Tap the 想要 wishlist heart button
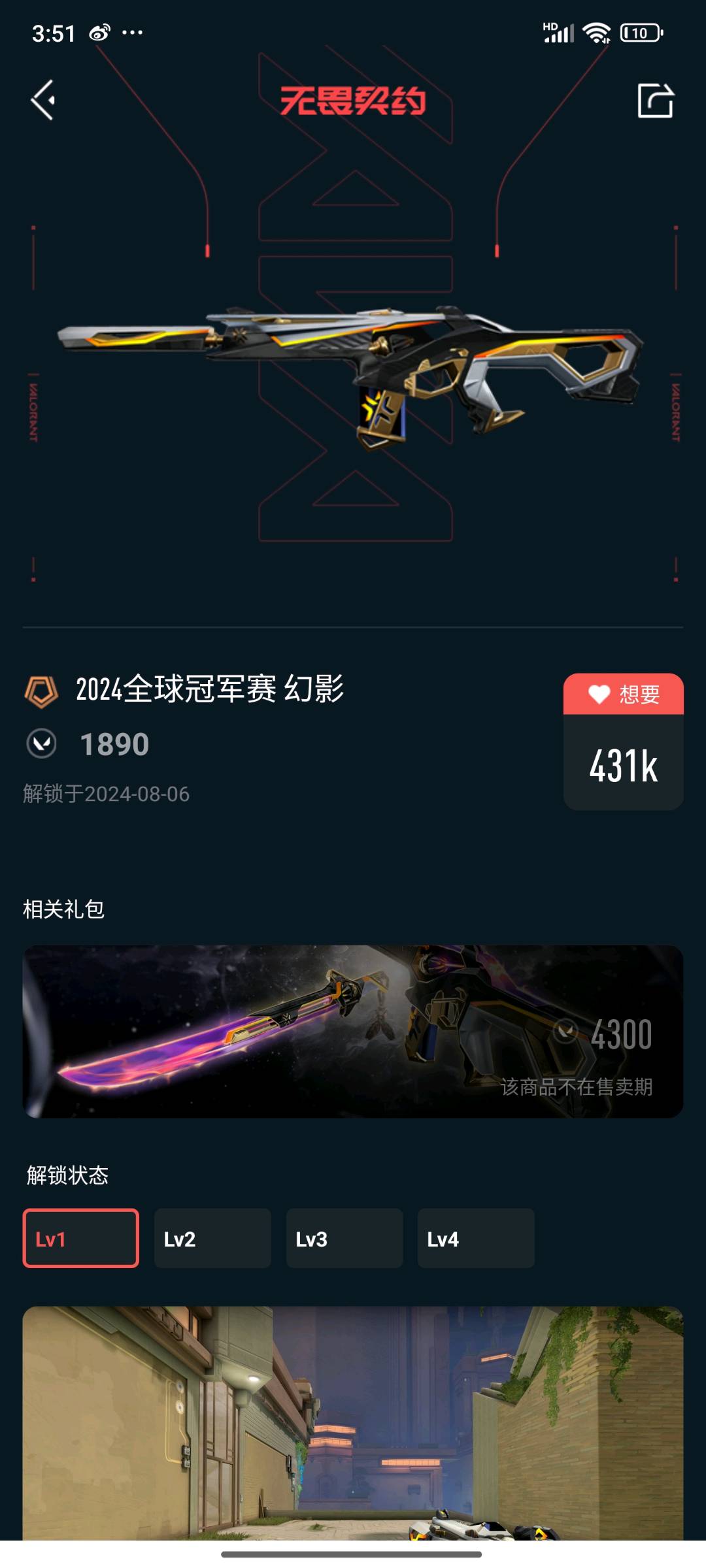Image resolution: width=706 pixels, height=1568 pixels. [x=623, y=694]
